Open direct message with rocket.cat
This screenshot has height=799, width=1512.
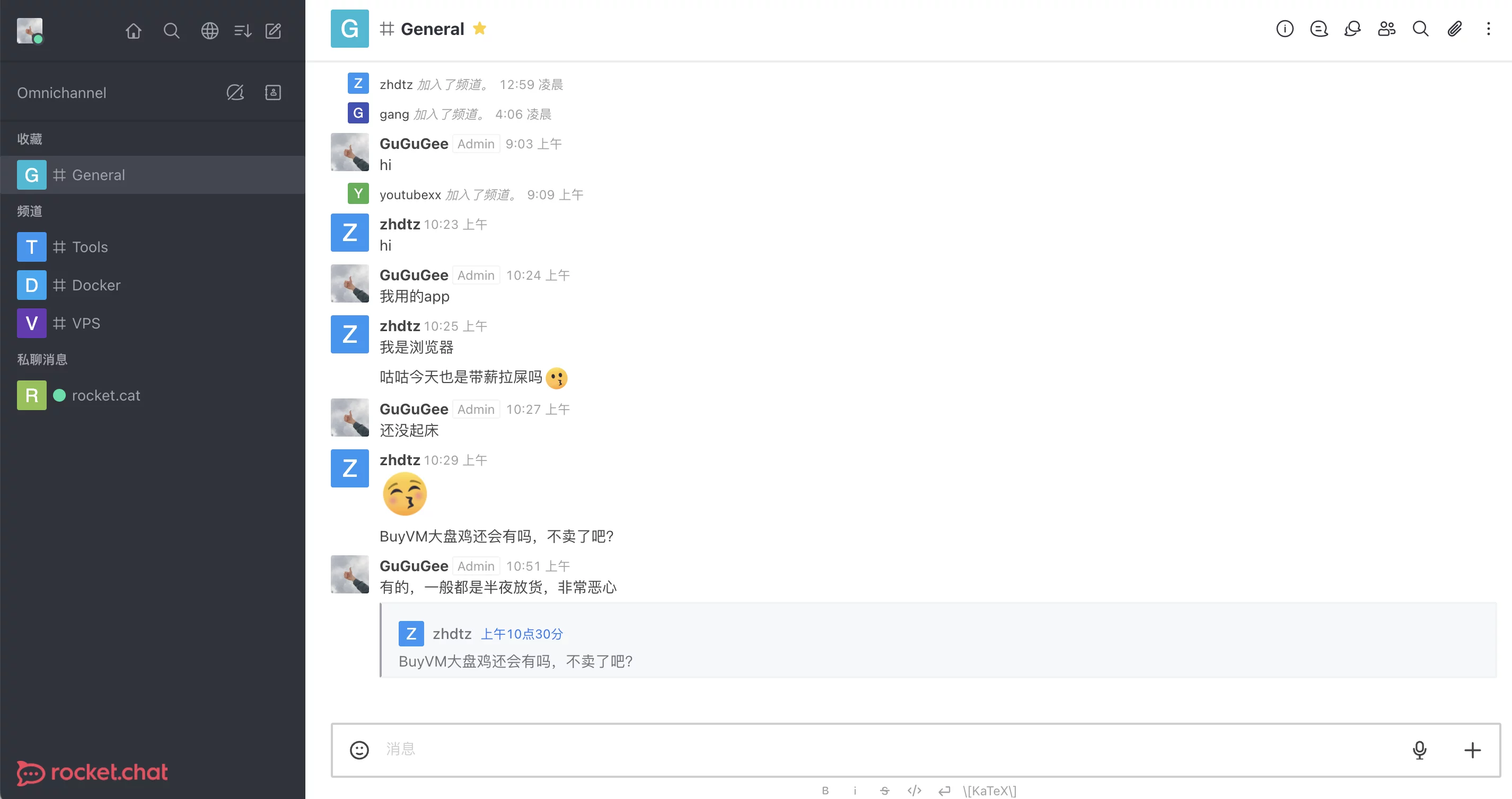[x=106, y=395]
